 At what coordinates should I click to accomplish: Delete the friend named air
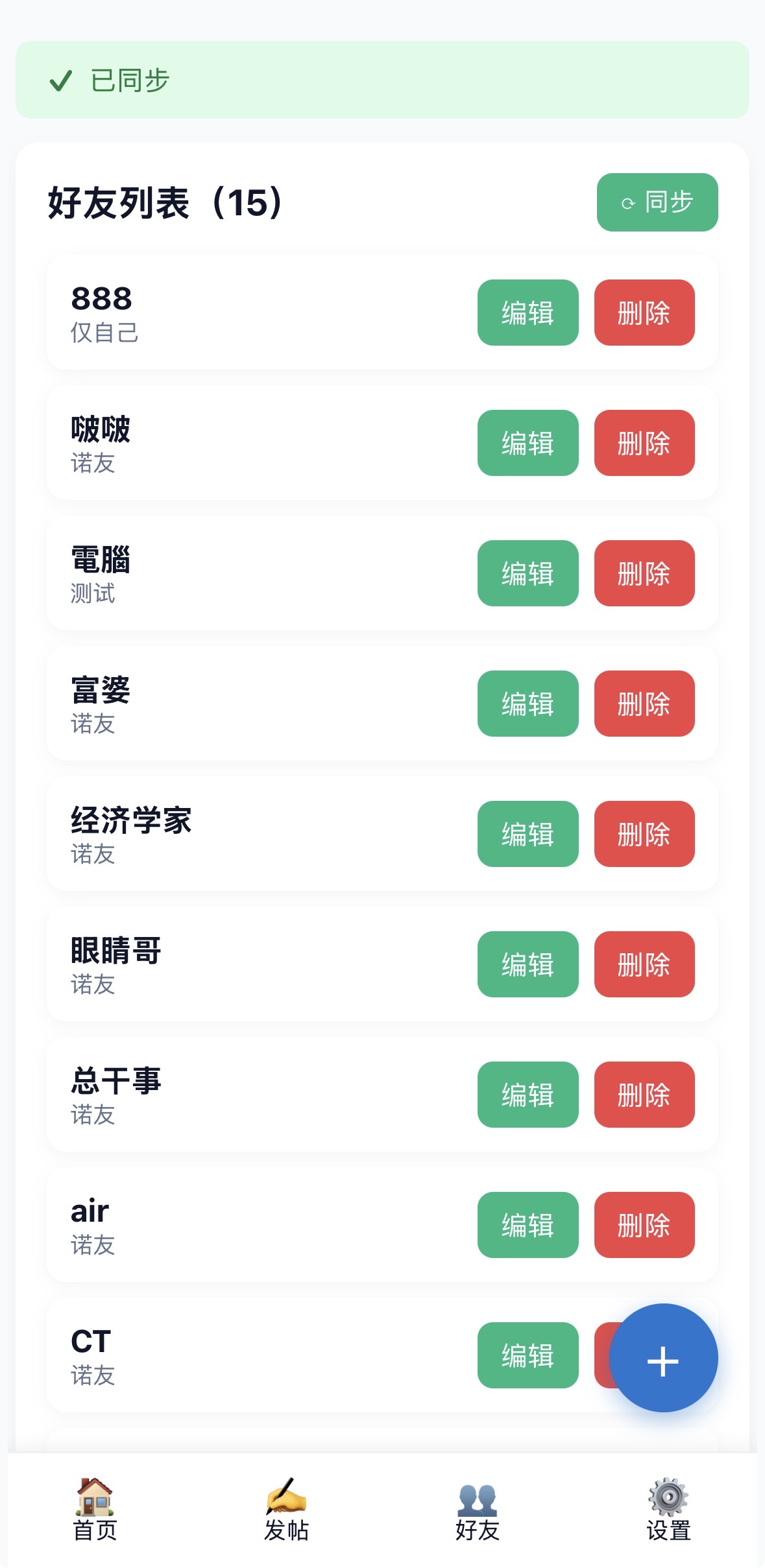point(644,1225)
